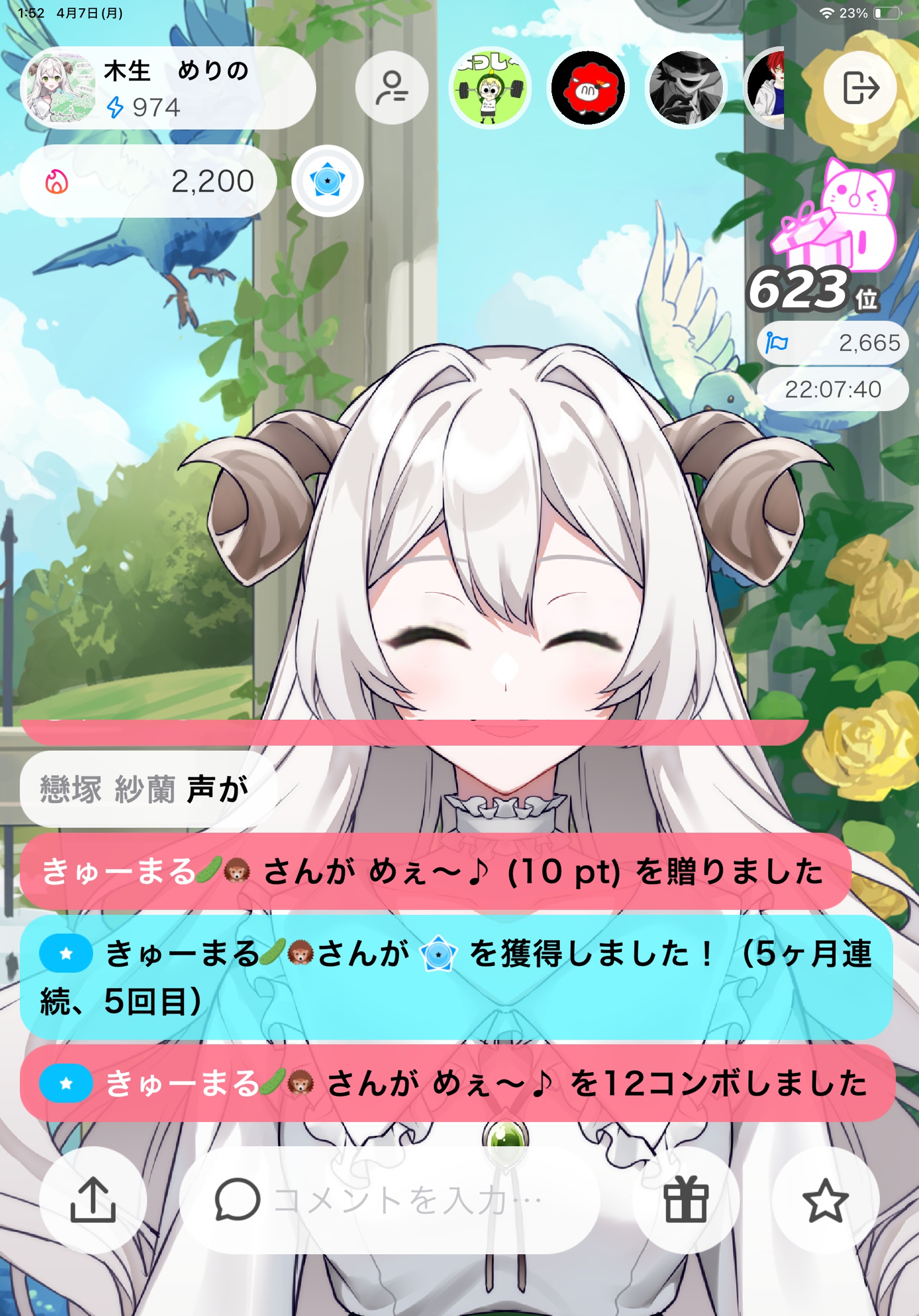Open streamer 木生 めりの's profile
Image resolution: width=919 pixels, height=1316 pixels.
(x=166, y=88)
